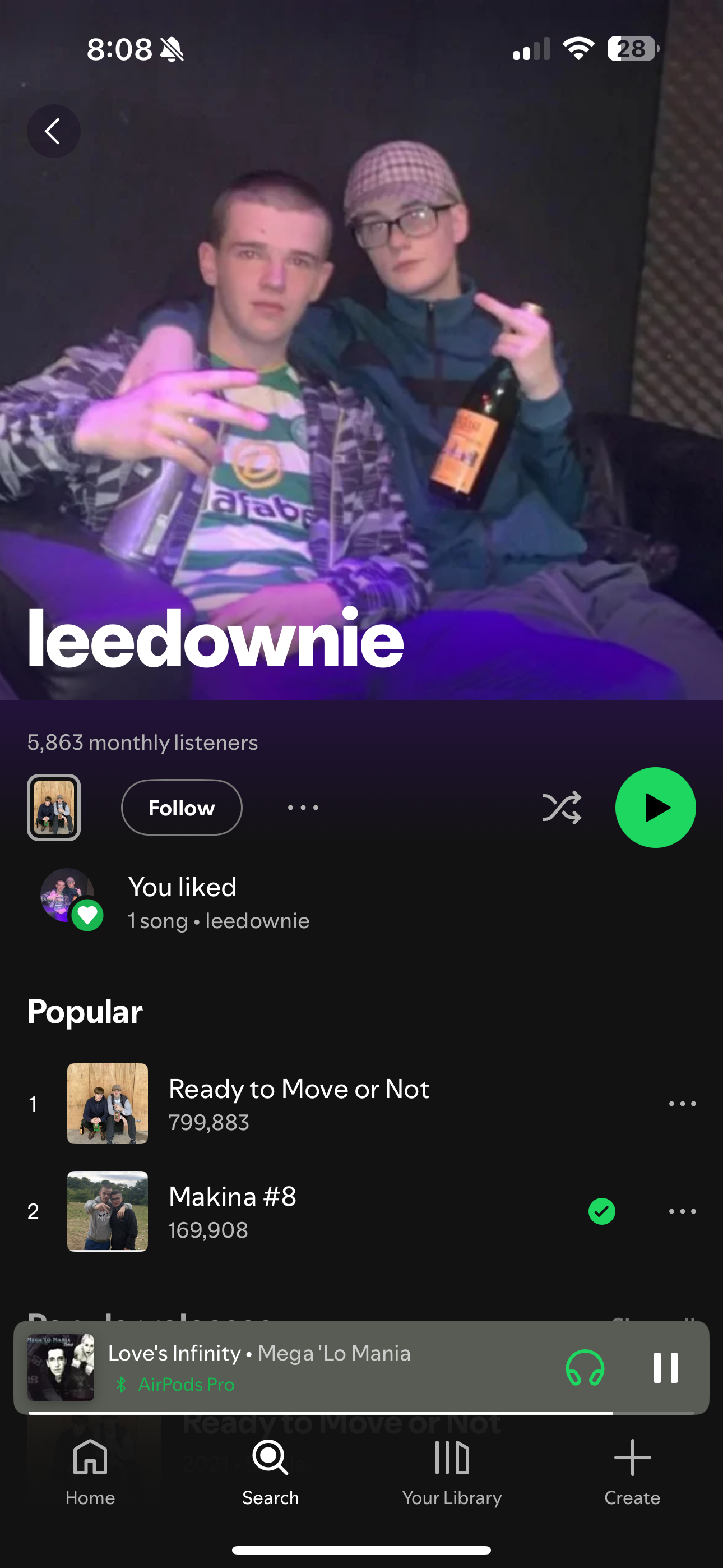Viewport: 723px width, 1568px height.
Task: Pause the currently playing track
Action: pyautogui.click(x=665, y=1368)
